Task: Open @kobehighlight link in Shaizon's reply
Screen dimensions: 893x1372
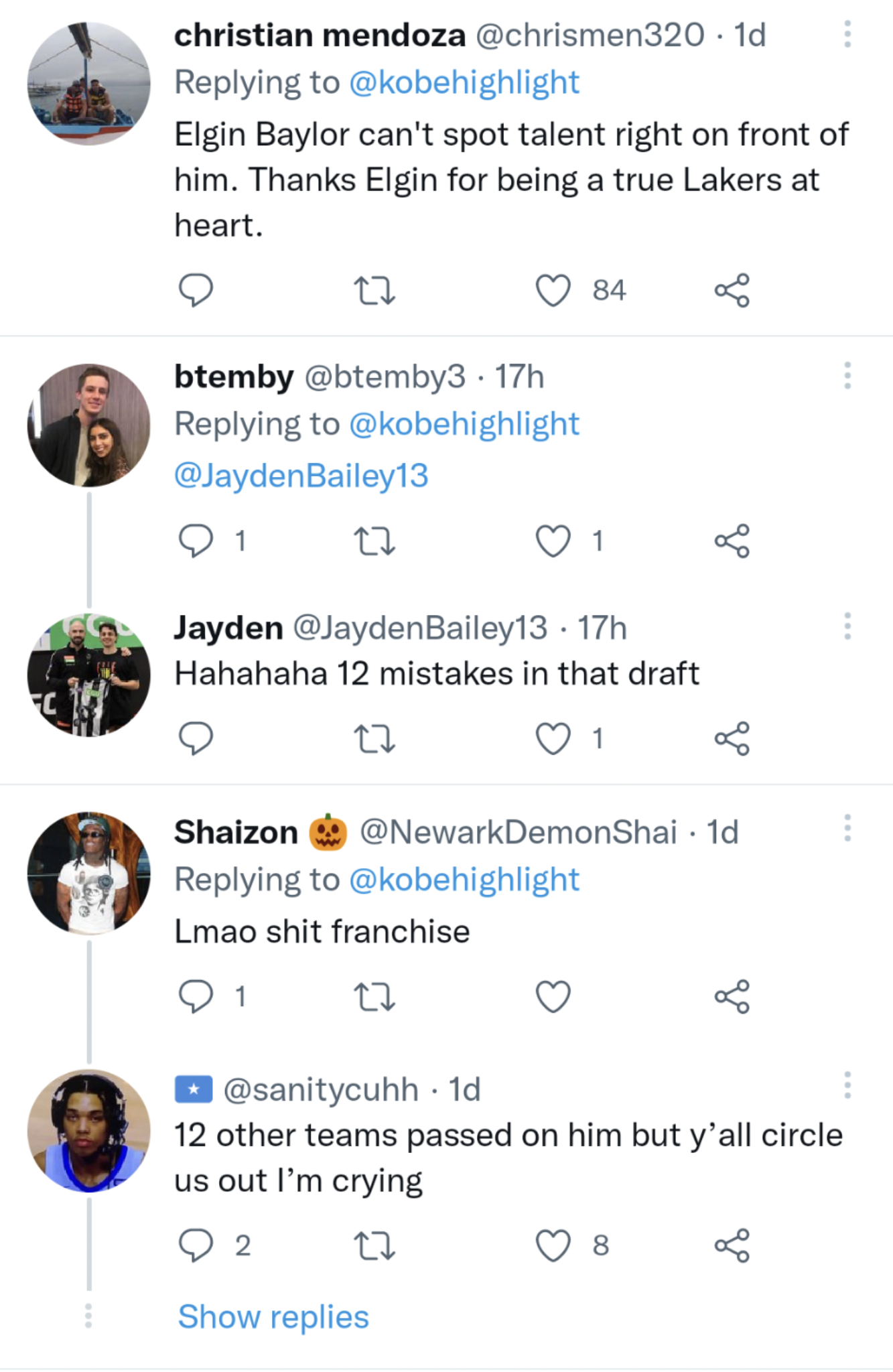Action: pyautogui.click(x=464, y=880)
